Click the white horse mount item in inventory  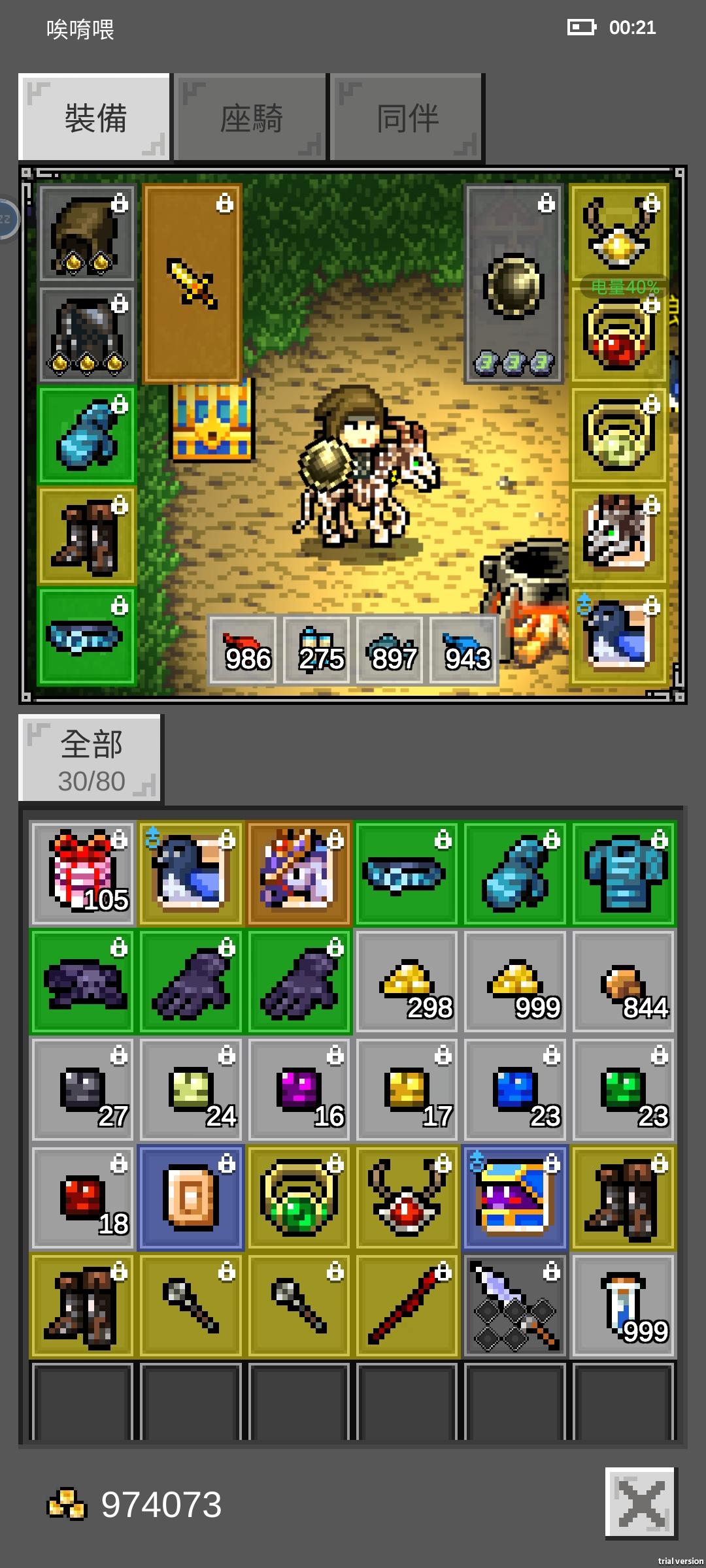297,872
